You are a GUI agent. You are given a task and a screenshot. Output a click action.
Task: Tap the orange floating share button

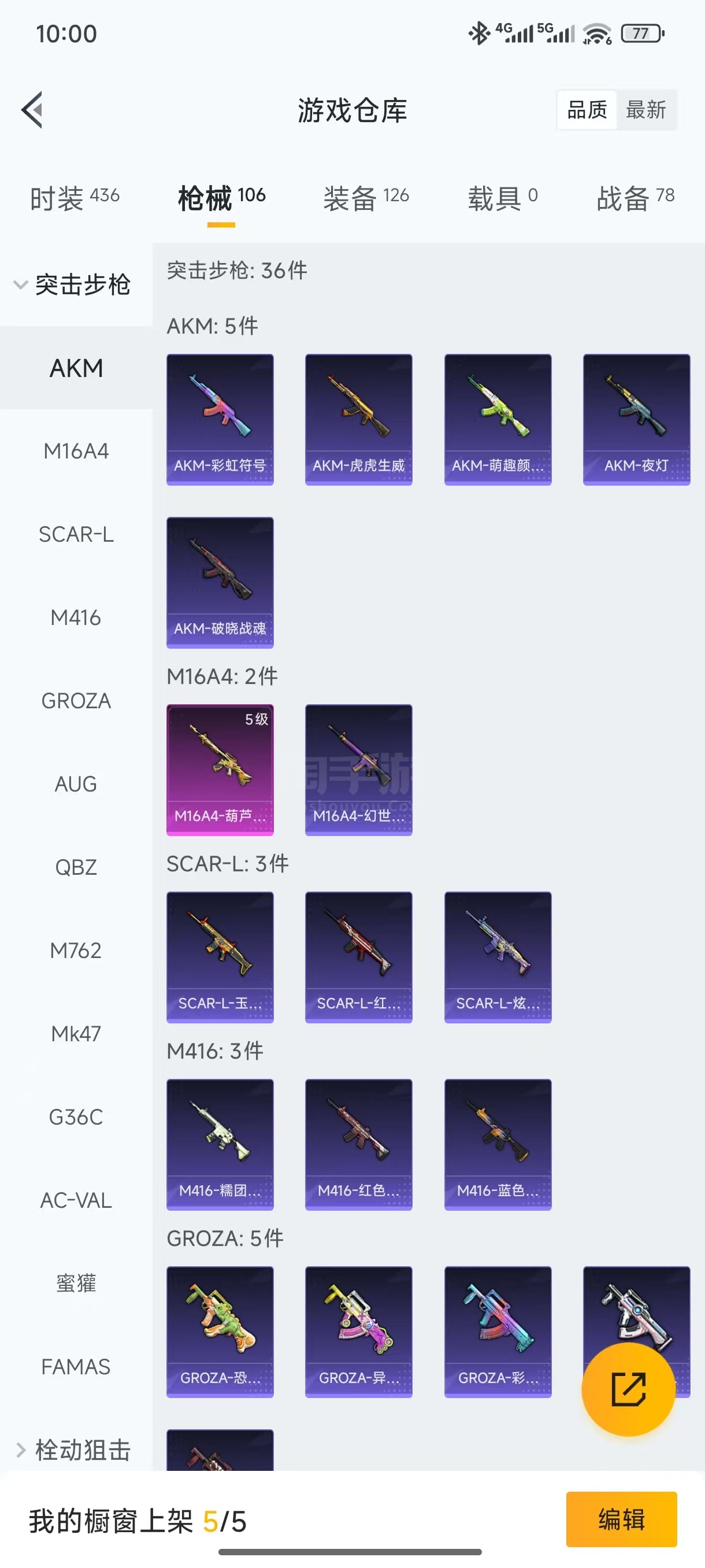[628, 1389]
